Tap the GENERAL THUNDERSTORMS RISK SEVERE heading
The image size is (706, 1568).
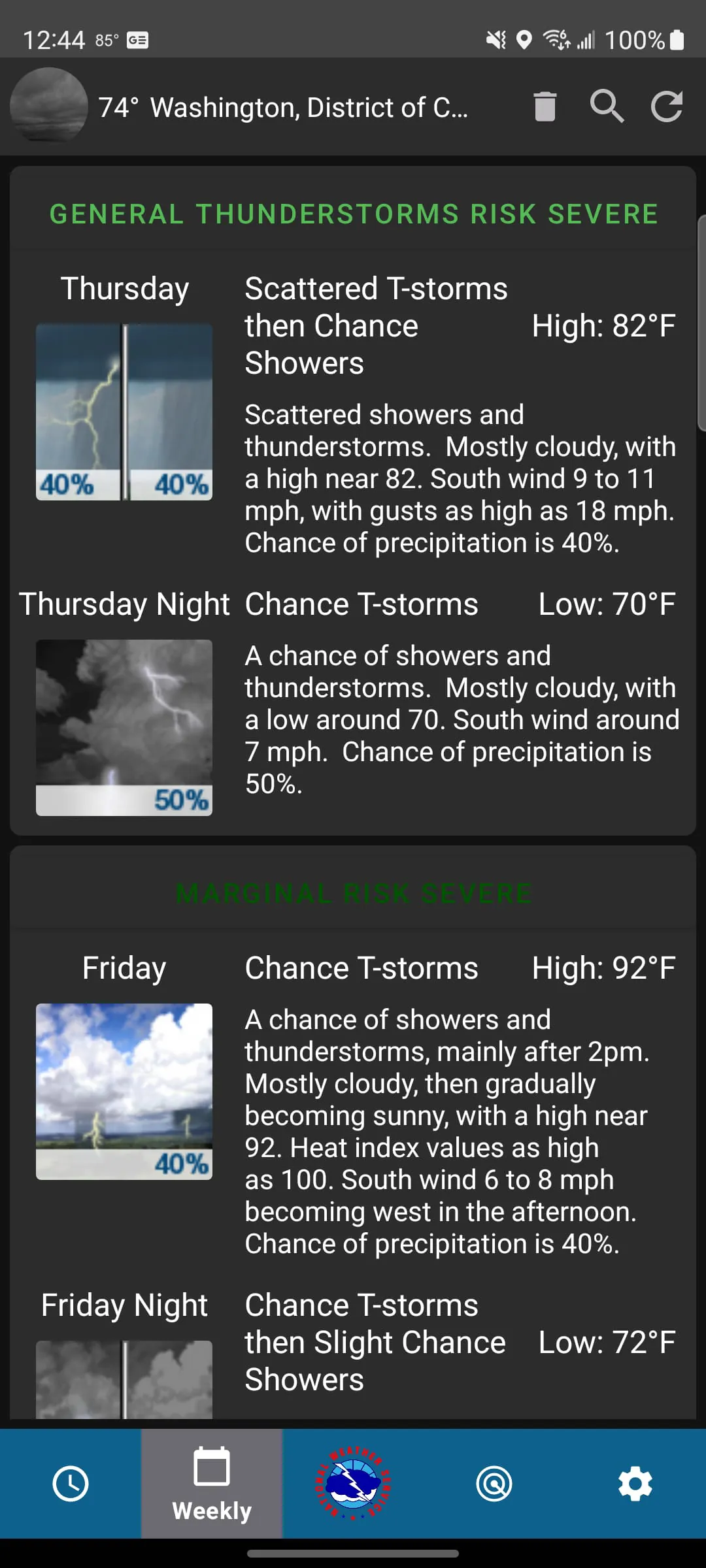click(353, 213)
